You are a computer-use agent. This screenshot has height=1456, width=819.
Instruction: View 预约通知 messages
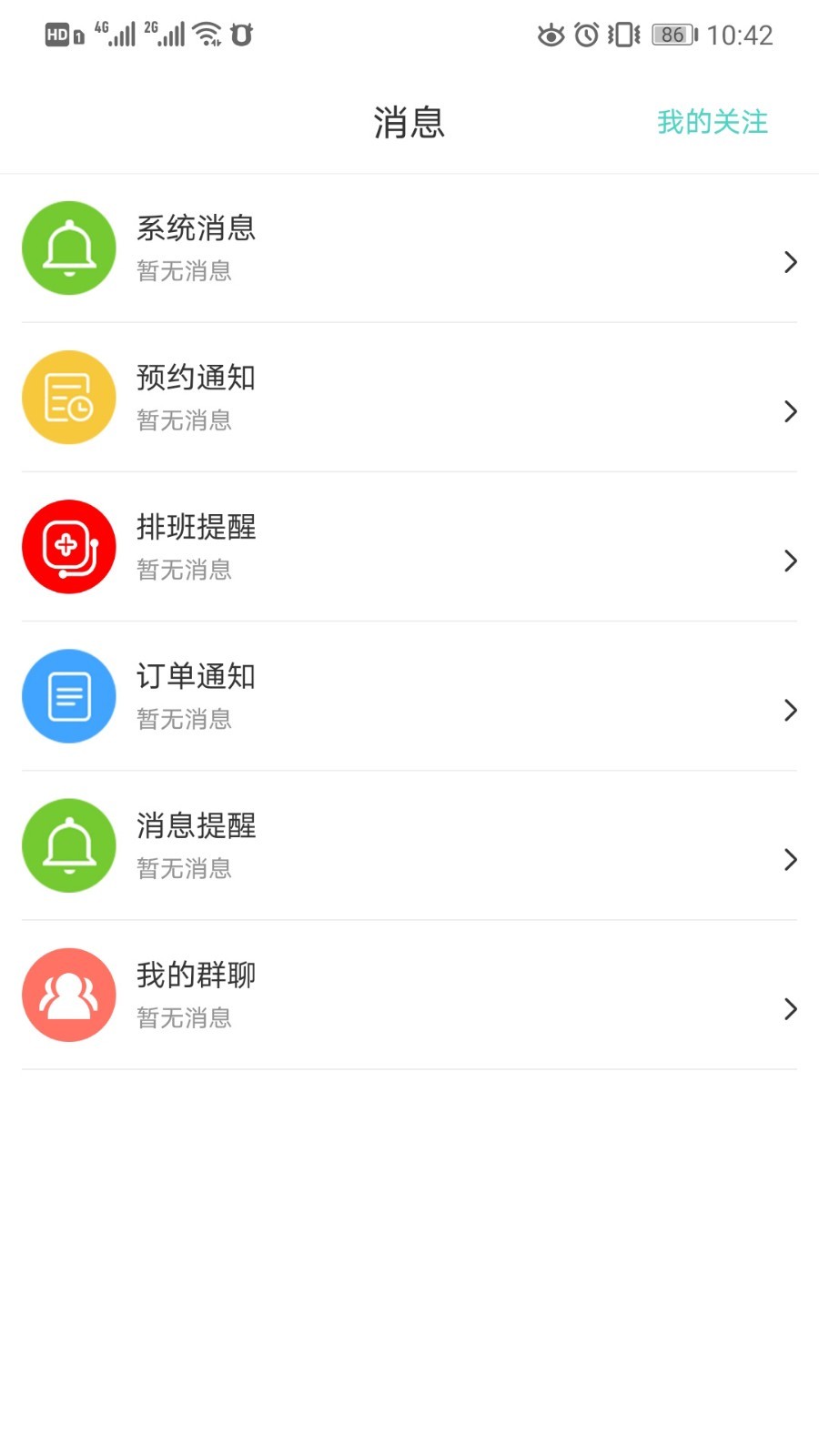(x=409, y=398)
